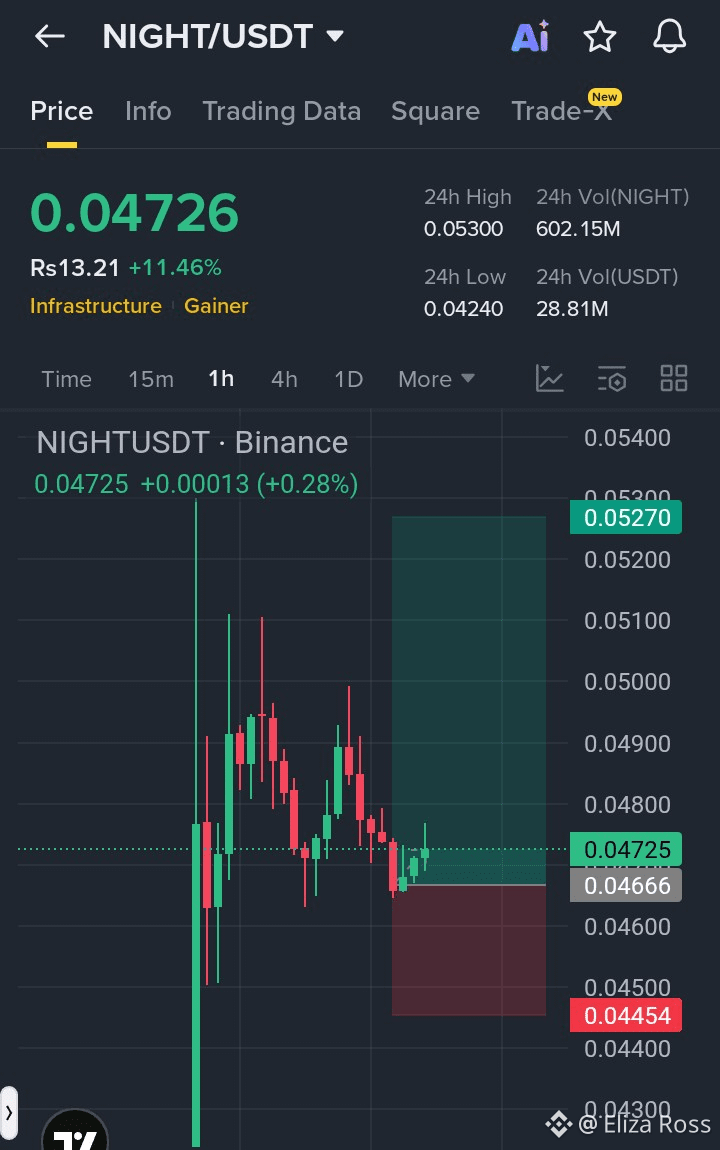Select the 1D chart interval

pyautogui.click(x=348, y=379)
